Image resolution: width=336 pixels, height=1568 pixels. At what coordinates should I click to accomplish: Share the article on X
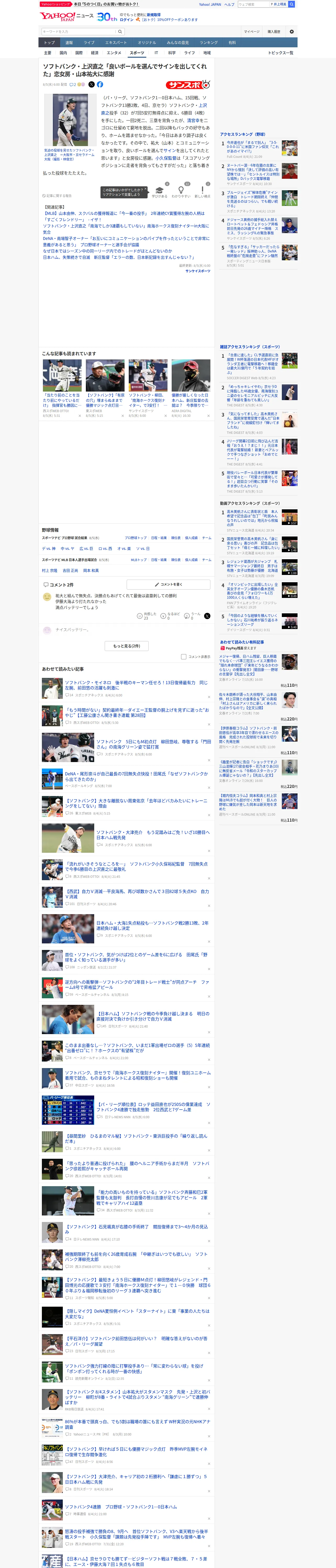92,85
